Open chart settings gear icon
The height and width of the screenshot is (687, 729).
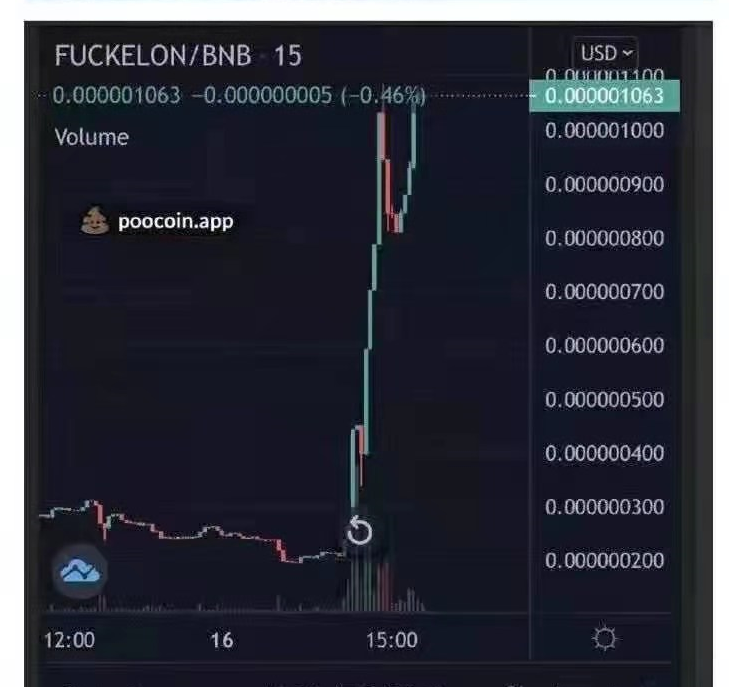click(605, 639)
